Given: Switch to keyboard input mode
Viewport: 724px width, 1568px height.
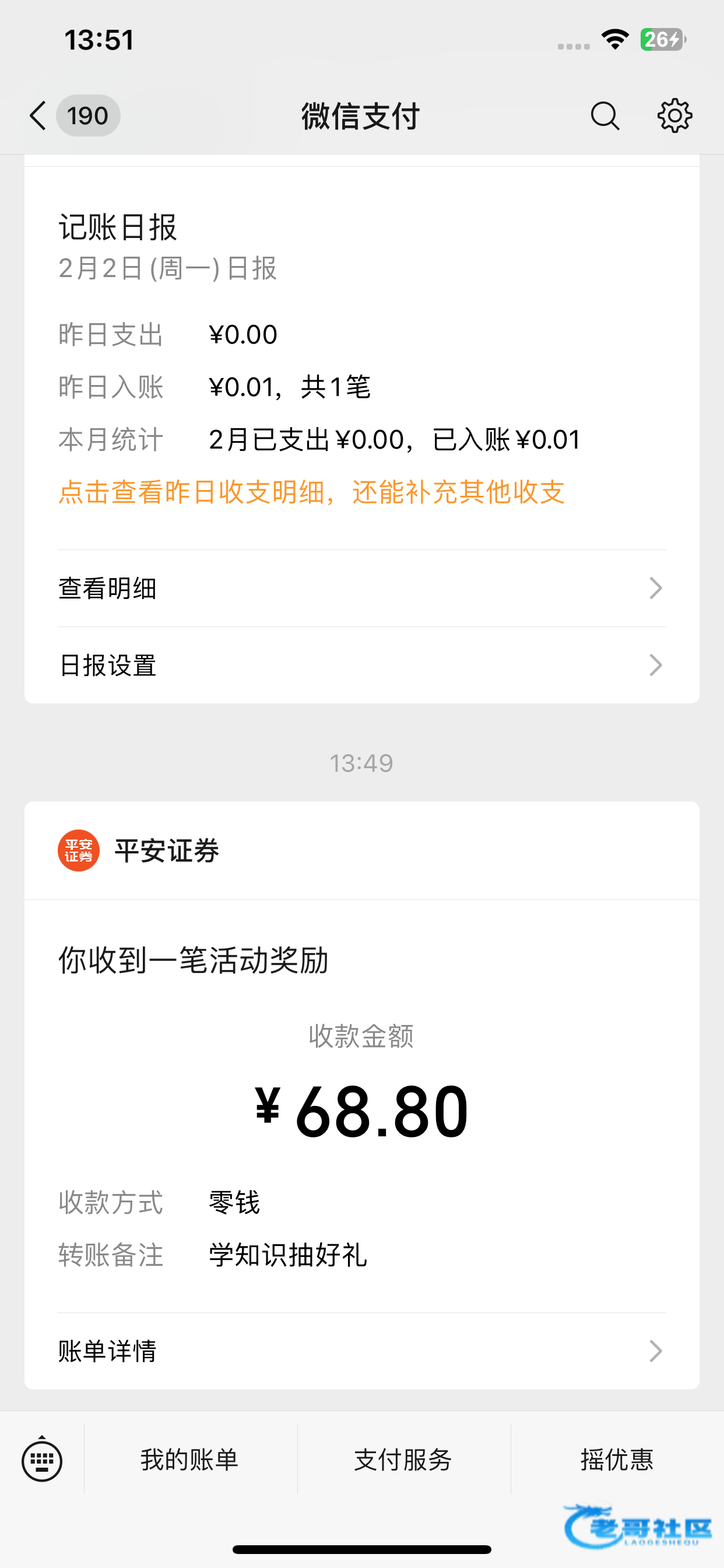Looking at the screenshot, I should tap(42, 1459).
